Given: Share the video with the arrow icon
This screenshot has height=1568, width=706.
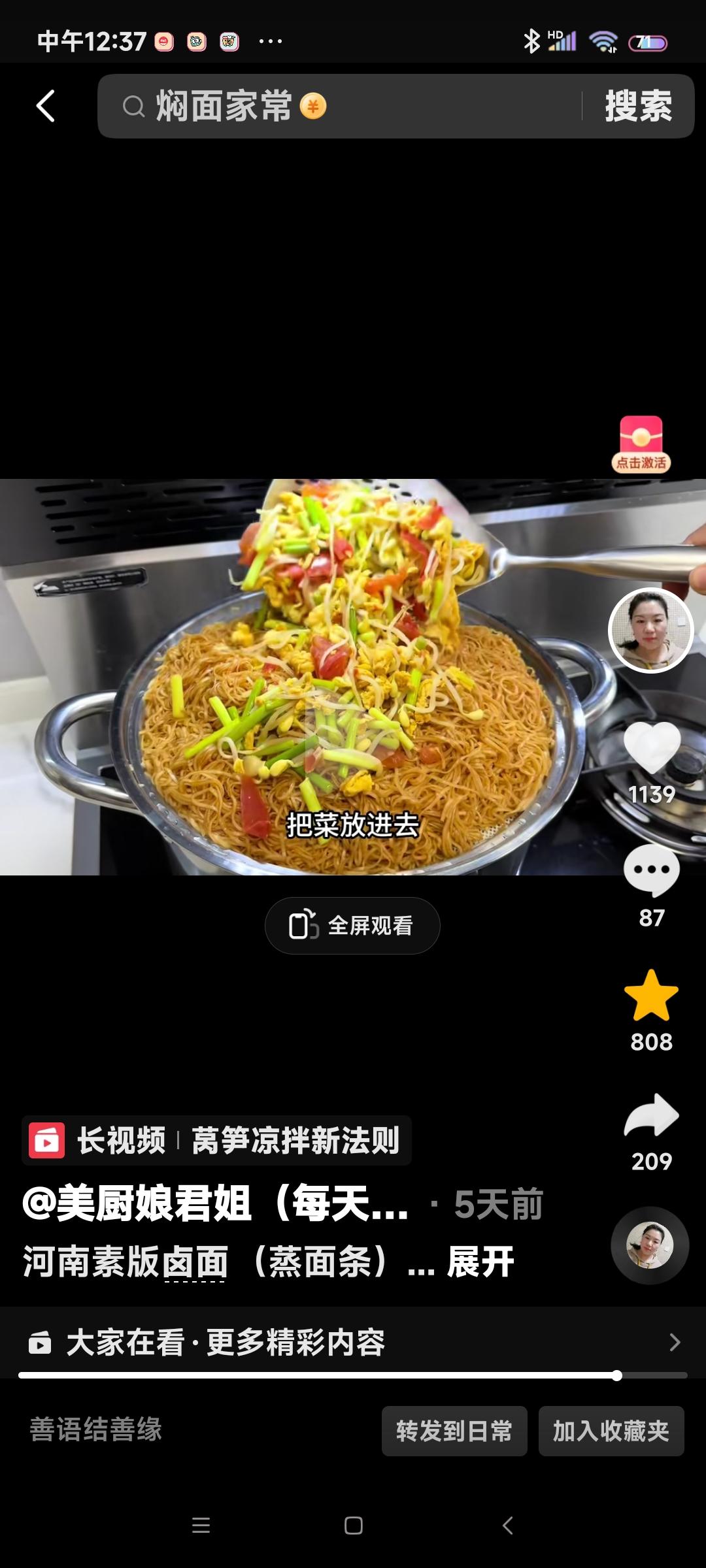Looking at the screenshot, I should click(x=652, y=1115).
